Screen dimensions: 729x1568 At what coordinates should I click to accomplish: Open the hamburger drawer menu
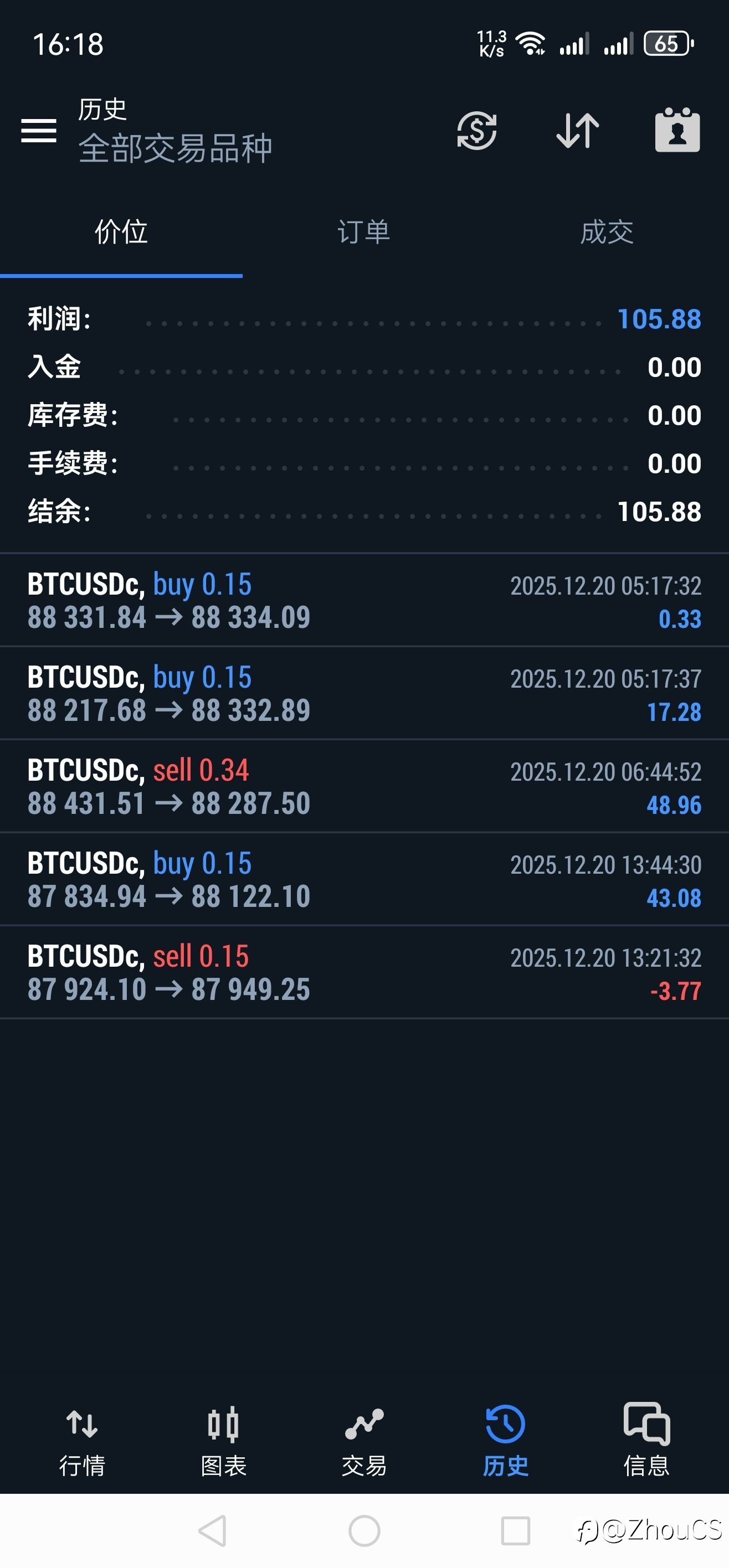pos(38,130)
